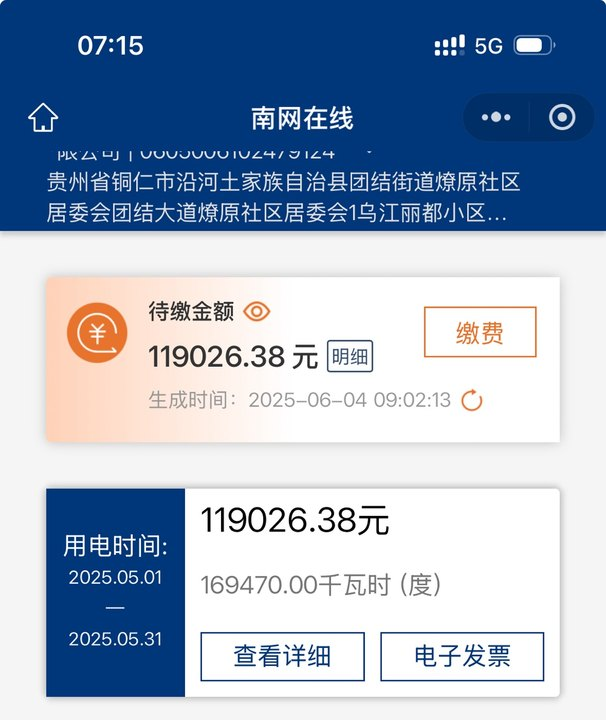
Task: Expand the account selector dropdown arrow
Action: point(368,153)
